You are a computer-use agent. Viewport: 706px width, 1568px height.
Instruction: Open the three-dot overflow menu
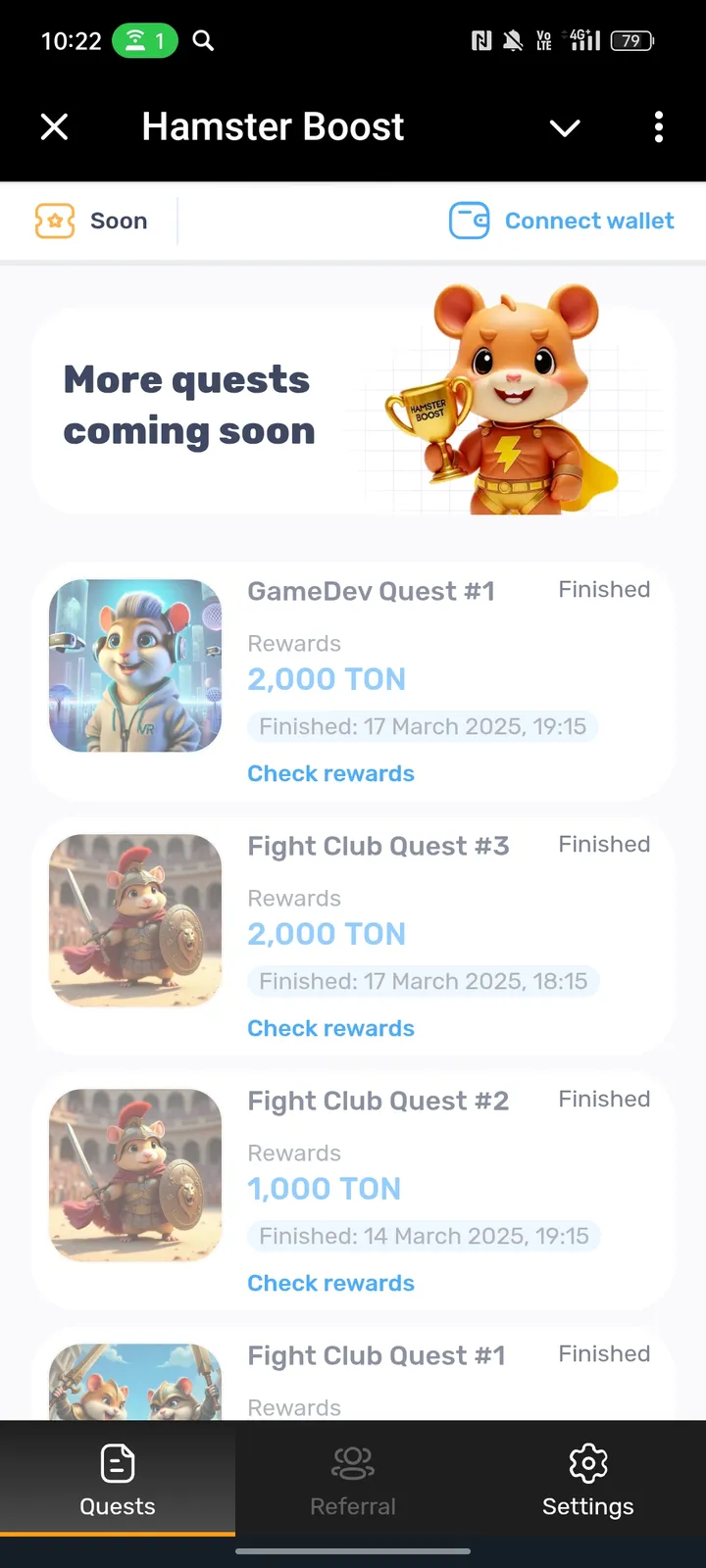(x=658, y=127)
